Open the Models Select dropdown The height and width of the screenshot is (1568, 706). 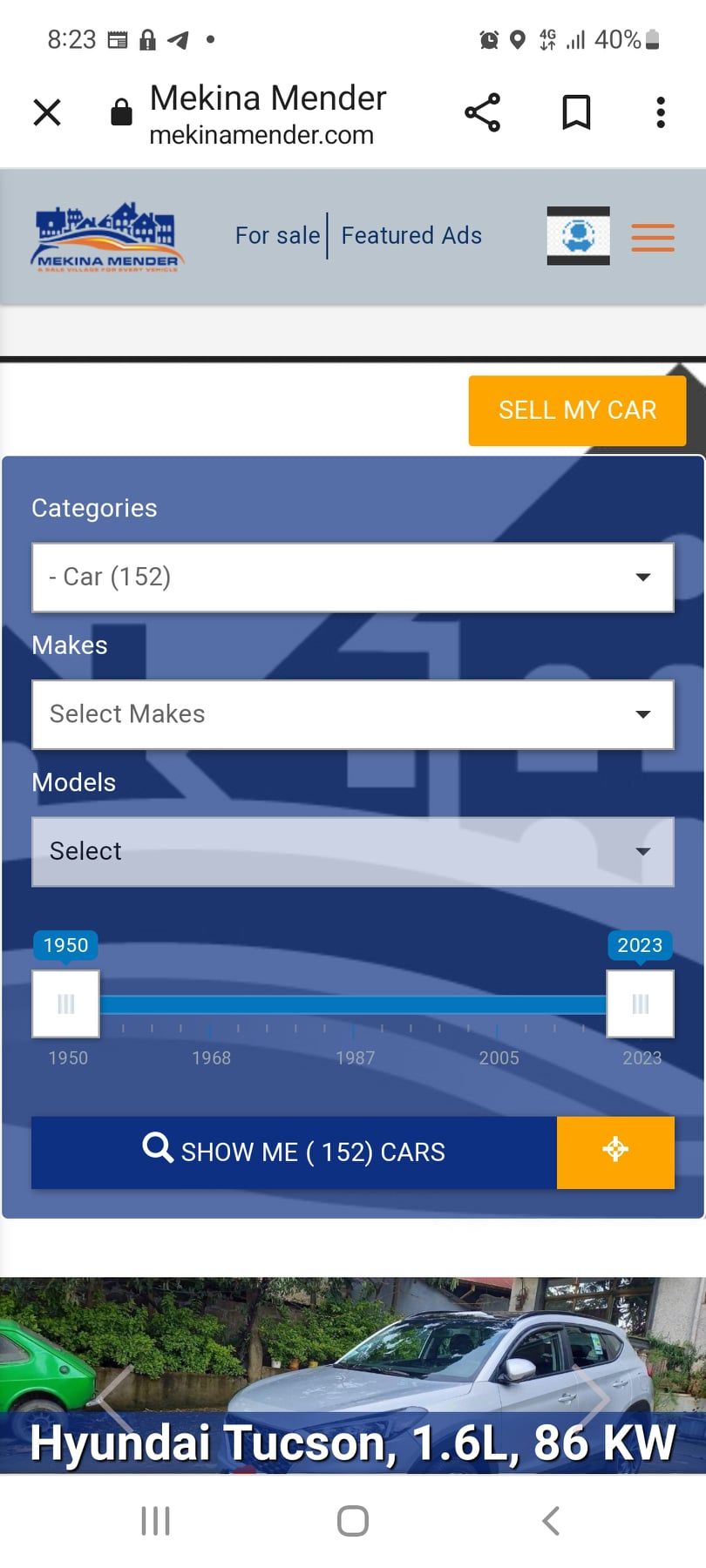(353, 851)
